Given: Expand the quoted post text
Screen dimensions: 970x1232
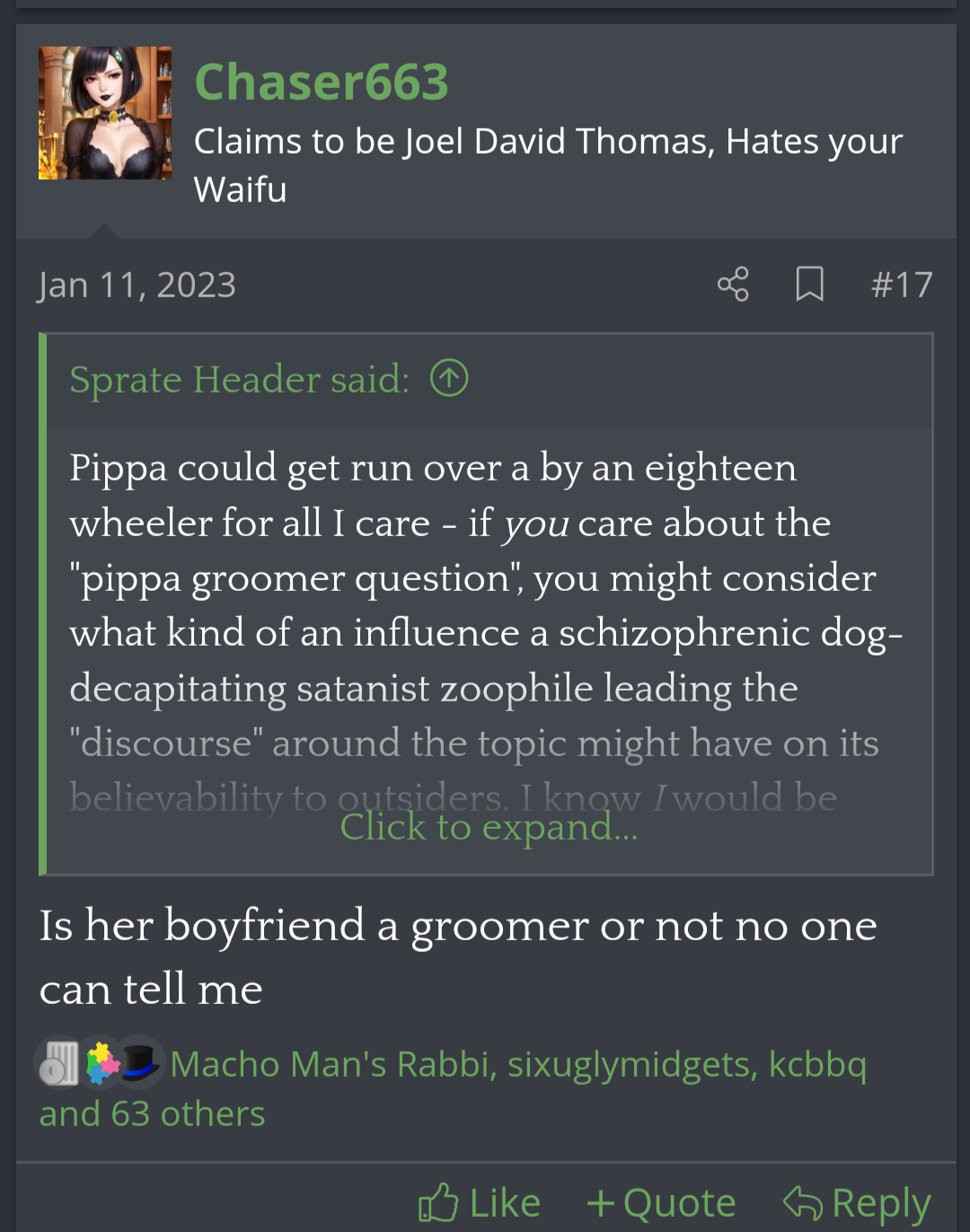Looking at the screenshot, I should 489,827.
